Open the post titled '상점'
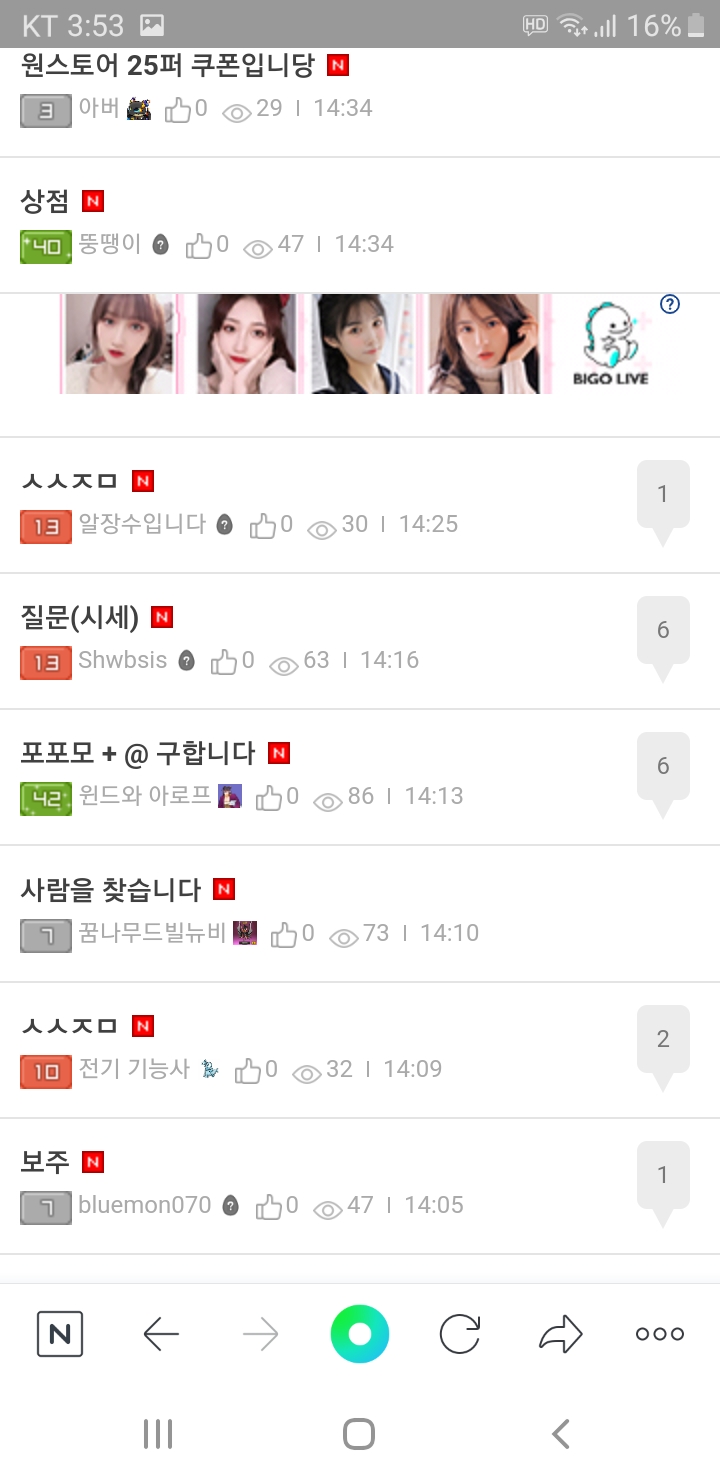The height and width of the screenshot is (1480, 720). 45,201
